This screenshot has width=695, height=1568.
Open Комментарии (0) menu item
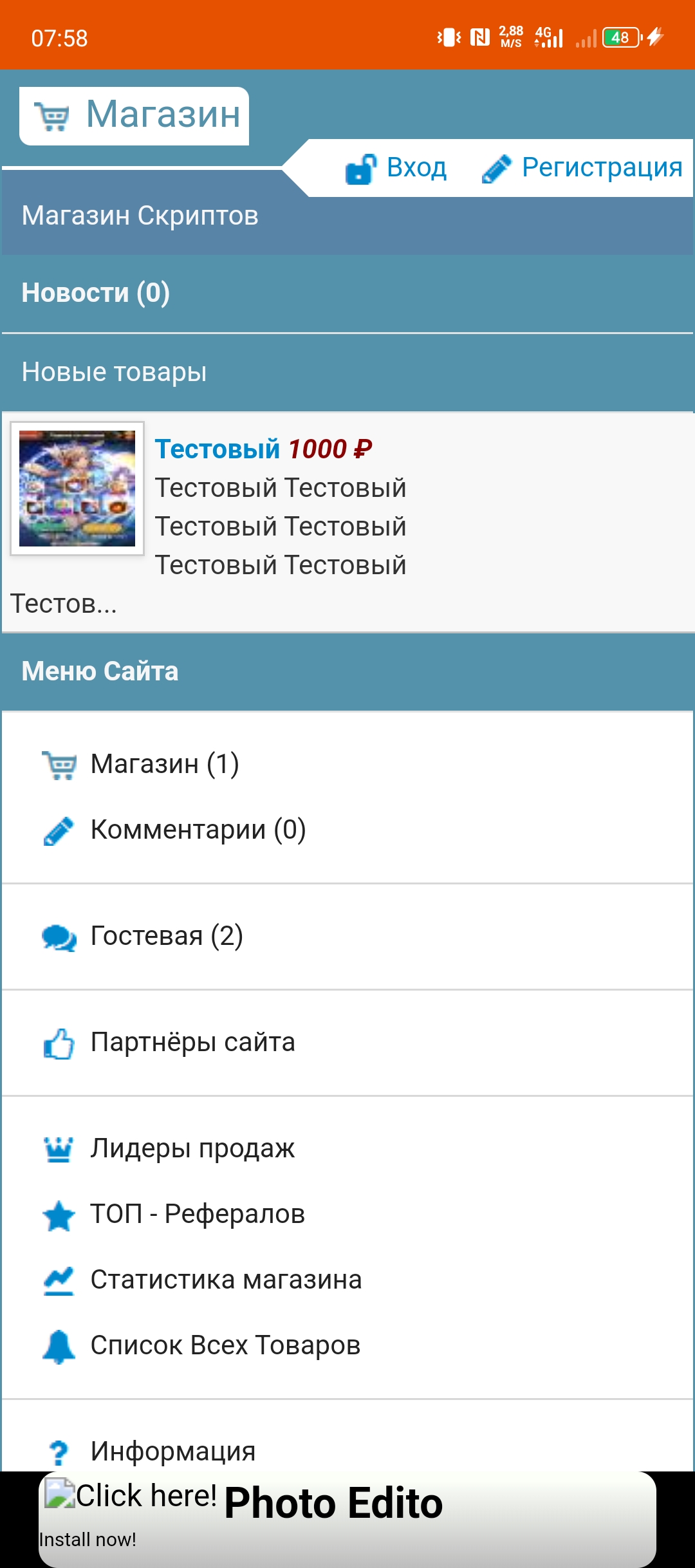pyautogui.click(x=198, y=830)
